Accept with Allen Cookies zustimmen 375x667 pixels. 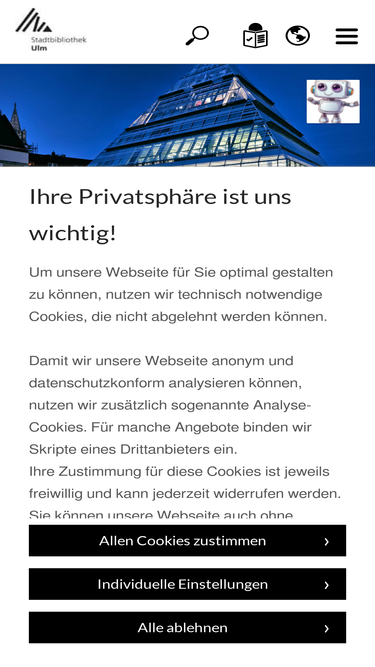188,540
